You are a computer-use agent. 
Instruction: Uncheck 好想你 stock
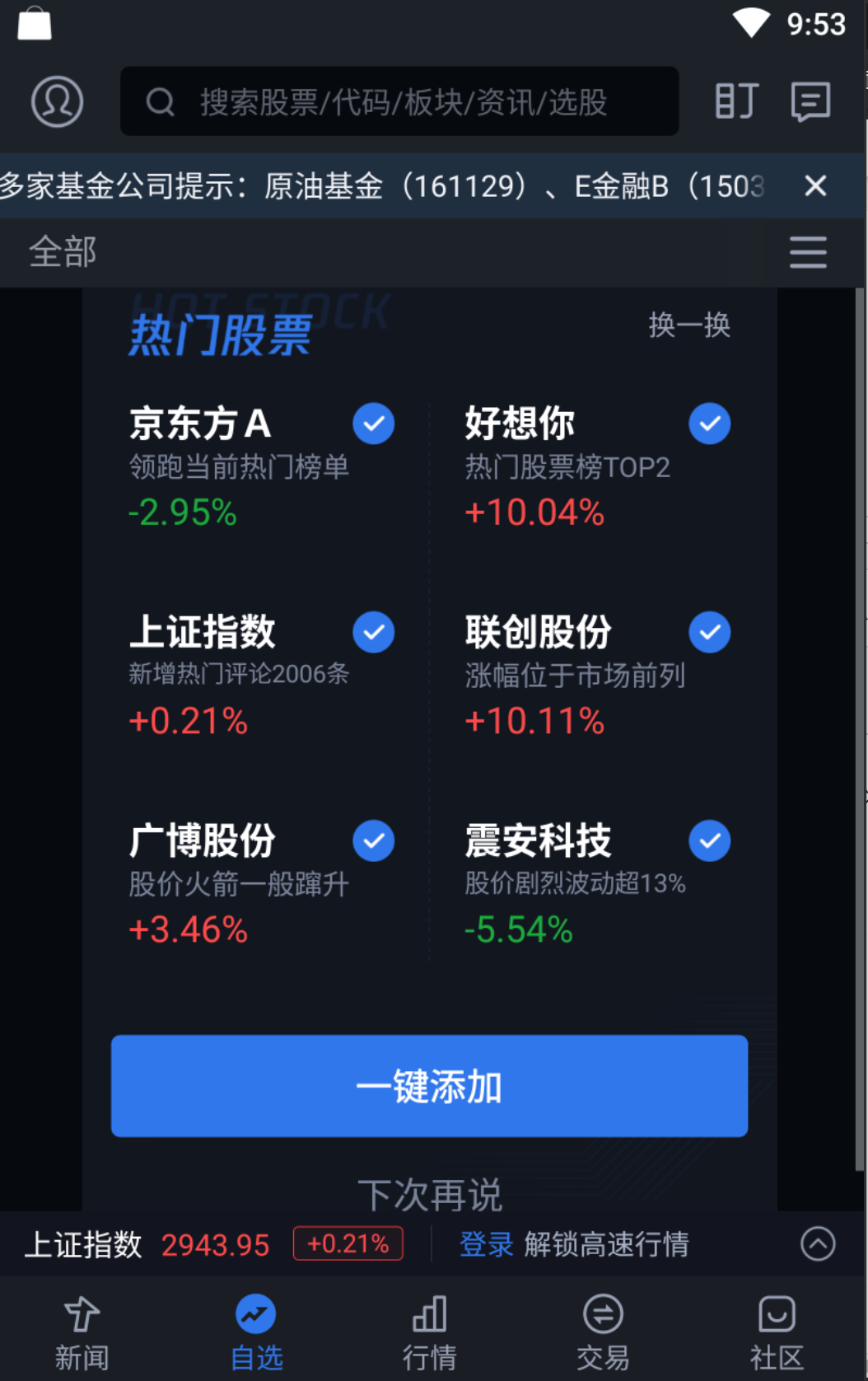(x=709, y=424)
